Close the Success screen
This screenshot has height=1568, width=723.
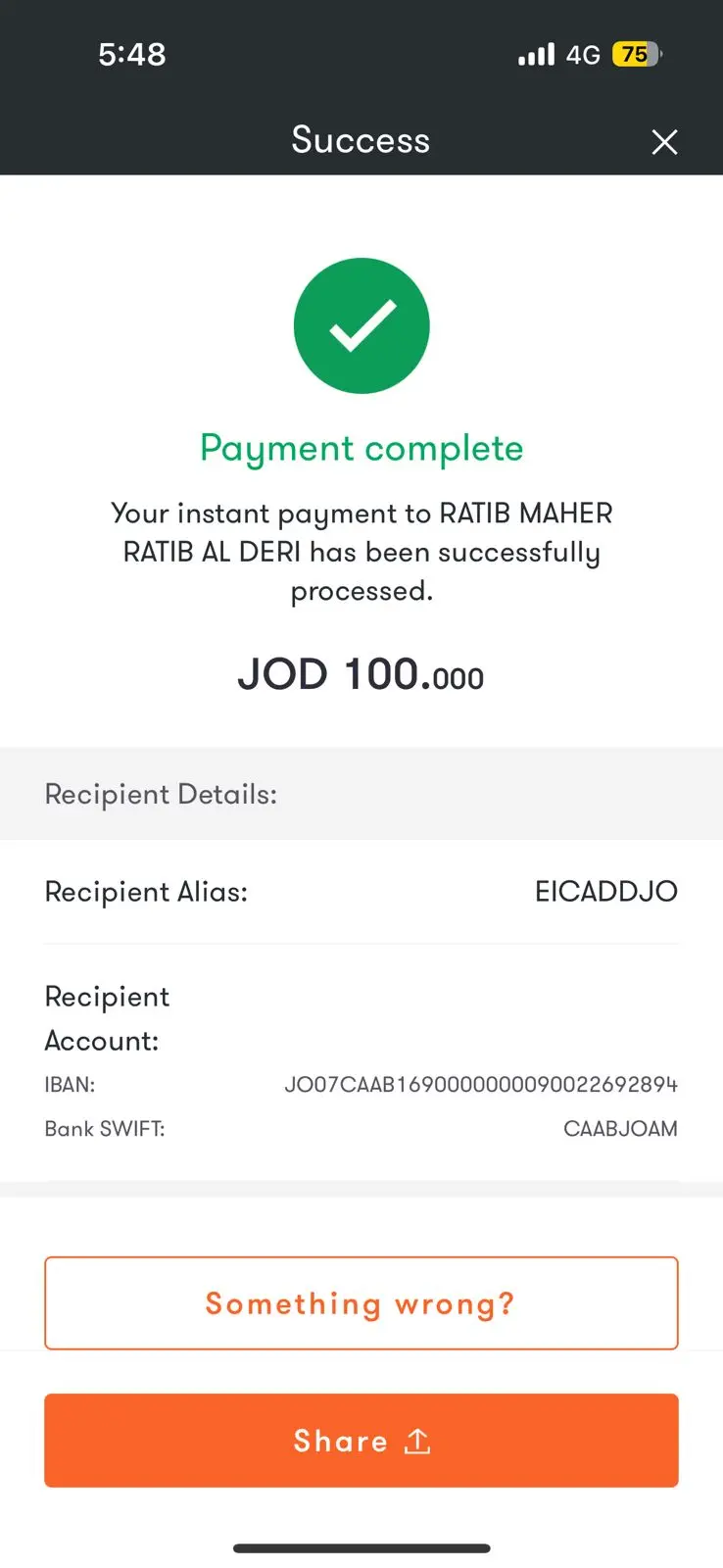(664, 142)
